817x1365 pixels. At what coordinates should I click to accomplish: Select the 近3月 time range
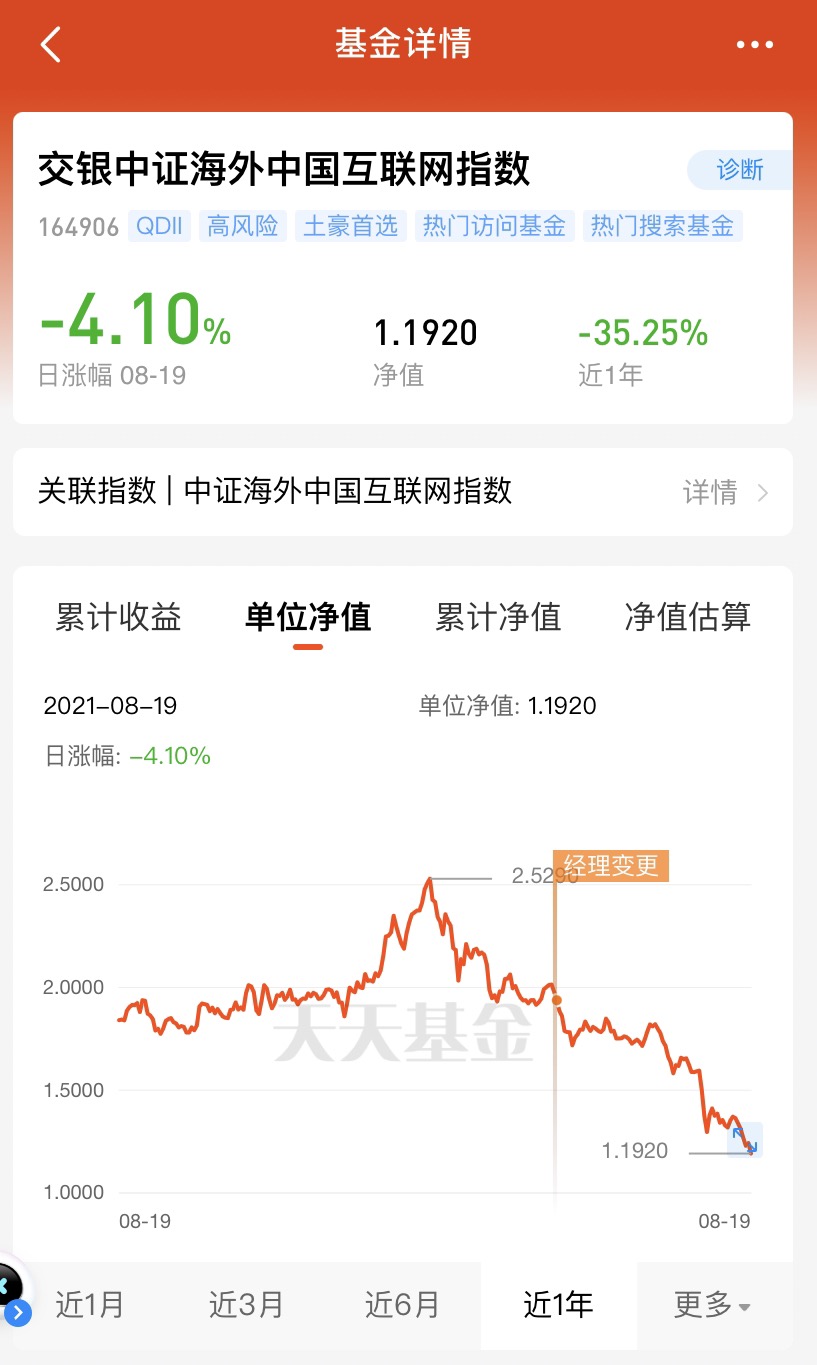tap(246, 1305)
